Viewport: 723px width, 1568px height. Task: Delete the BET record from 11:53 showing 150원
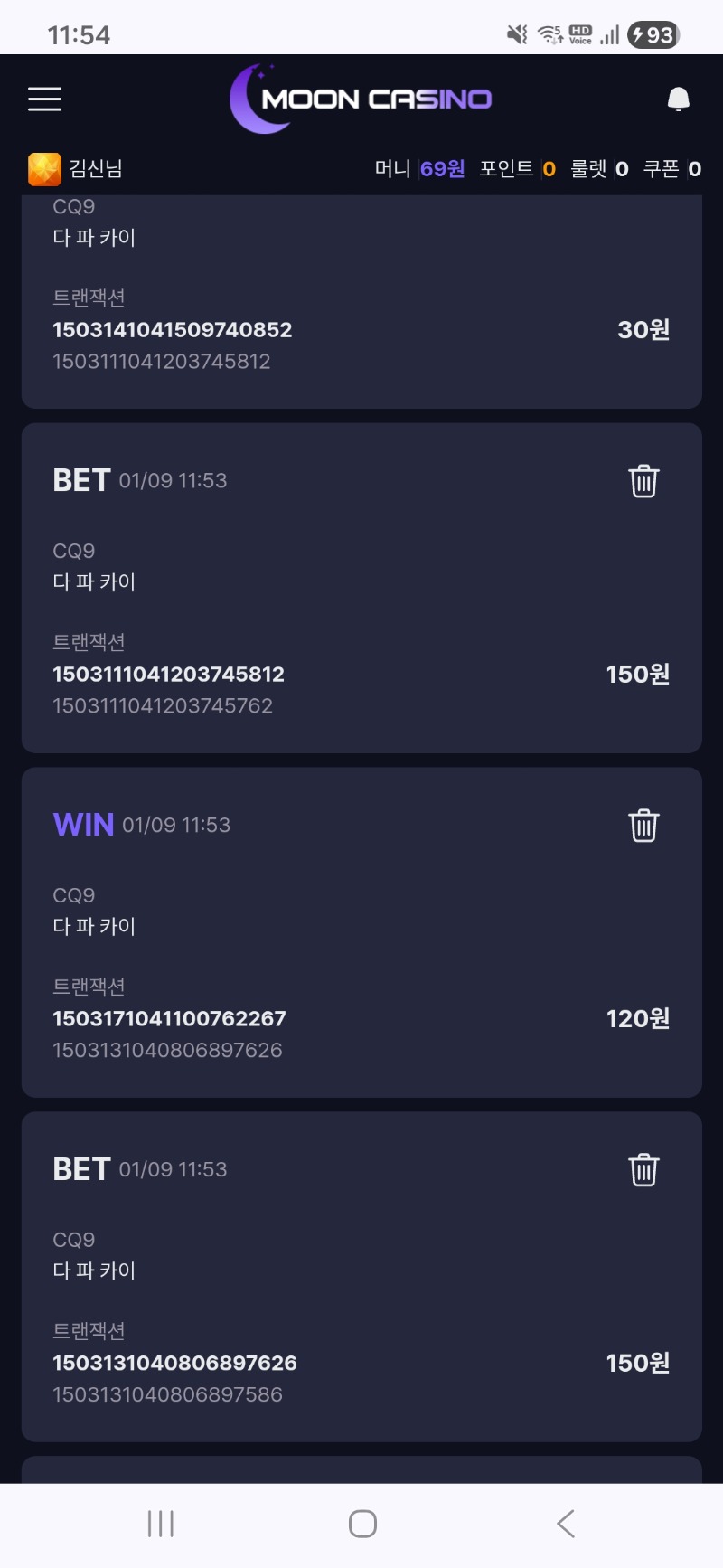[x=643, y=482]
